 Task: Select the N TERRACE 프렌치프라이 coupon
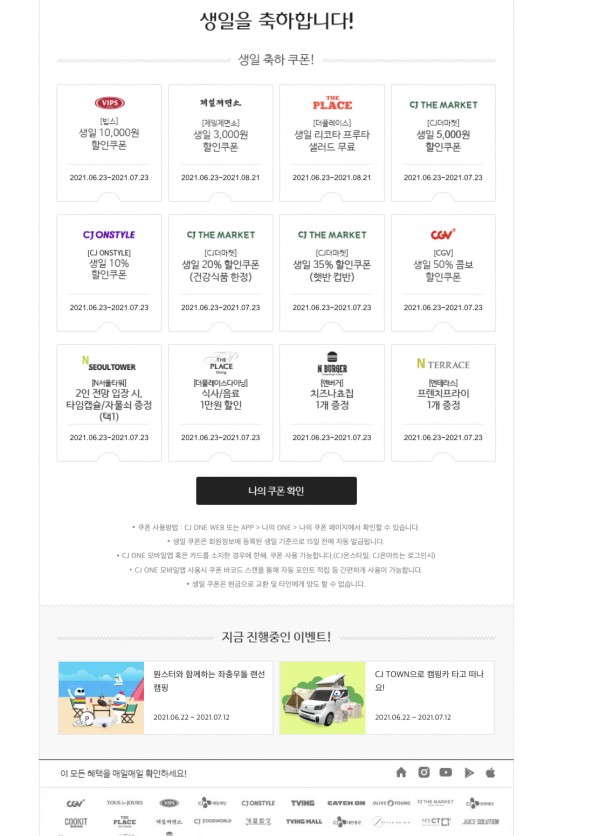pos(443,403)
